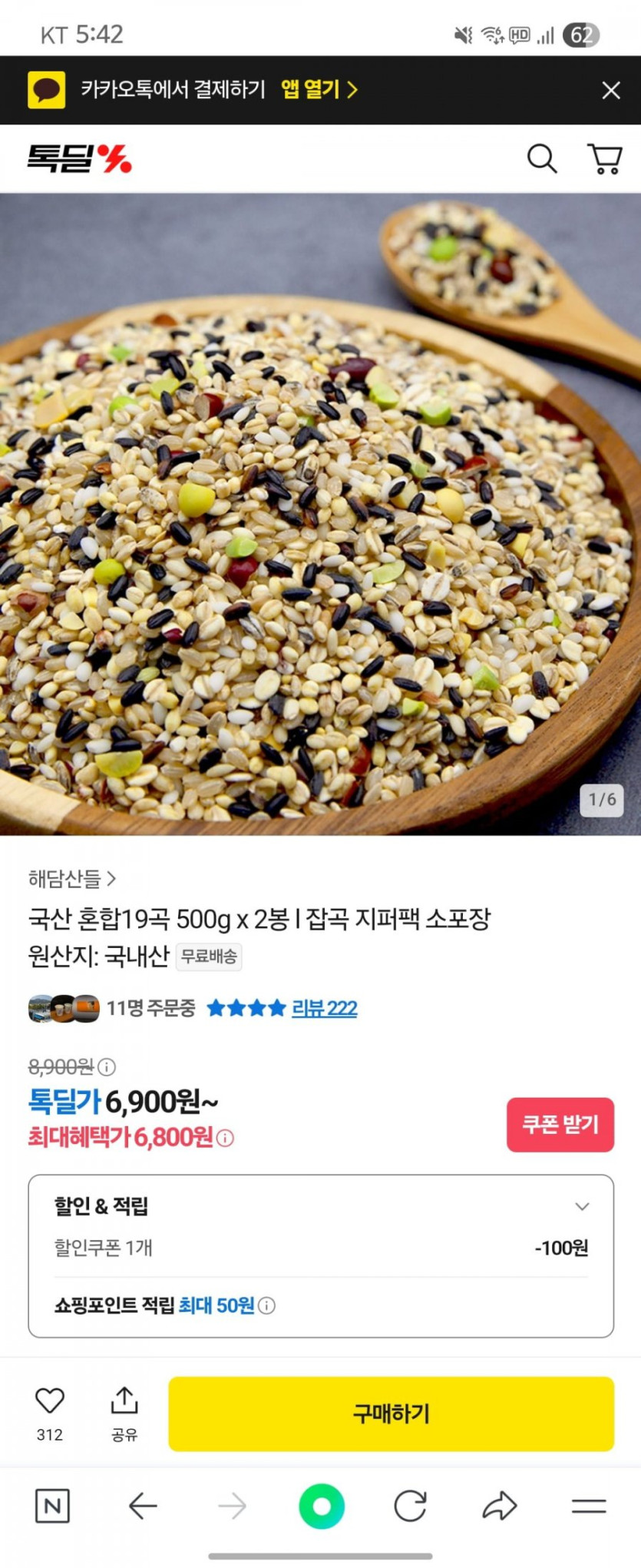
Task: Expand the 할인 & 적립 section
Action: [582, 1206]
